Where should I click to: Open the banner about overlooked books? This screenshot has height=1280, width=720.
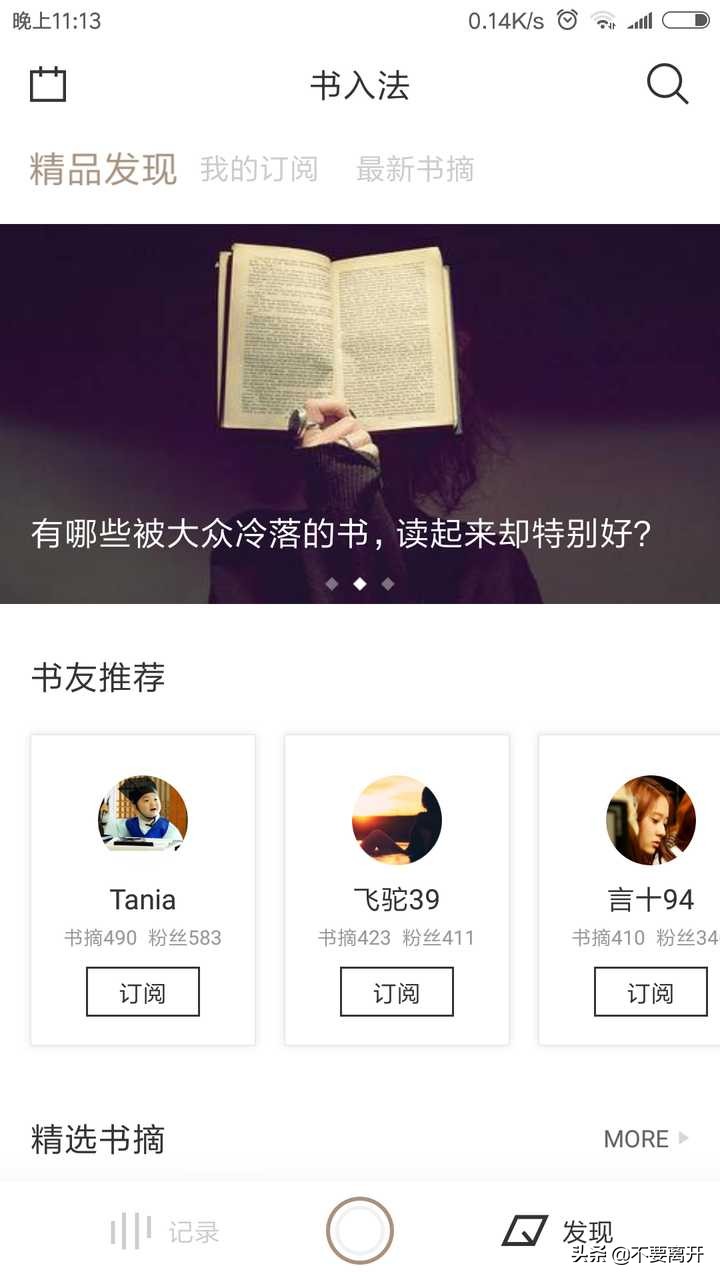pyautogui.click(x=360, y=414)
